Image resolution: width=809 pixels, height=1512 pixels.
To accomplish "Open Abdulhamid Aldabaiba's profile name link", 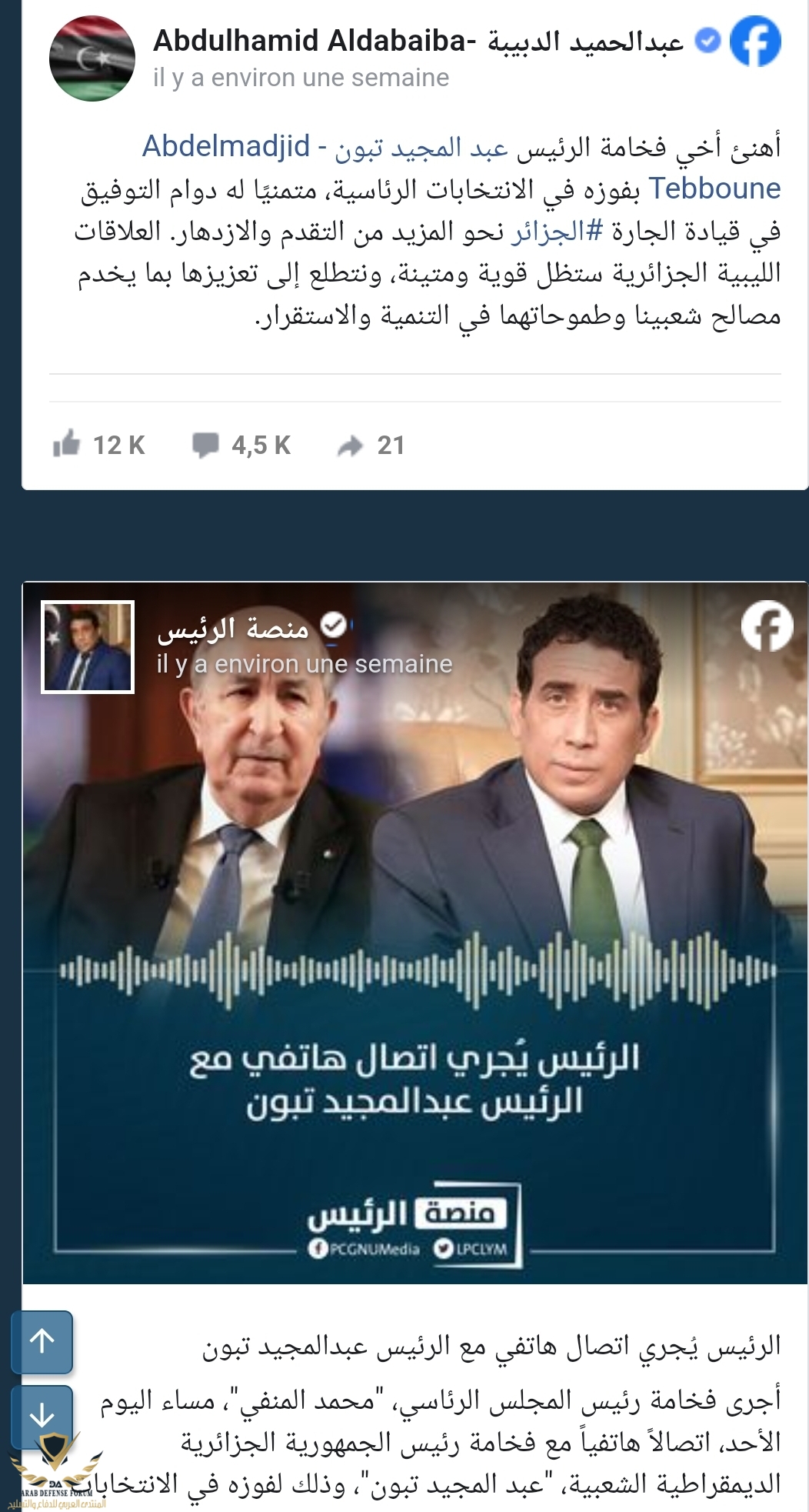I will coord(418,41).
